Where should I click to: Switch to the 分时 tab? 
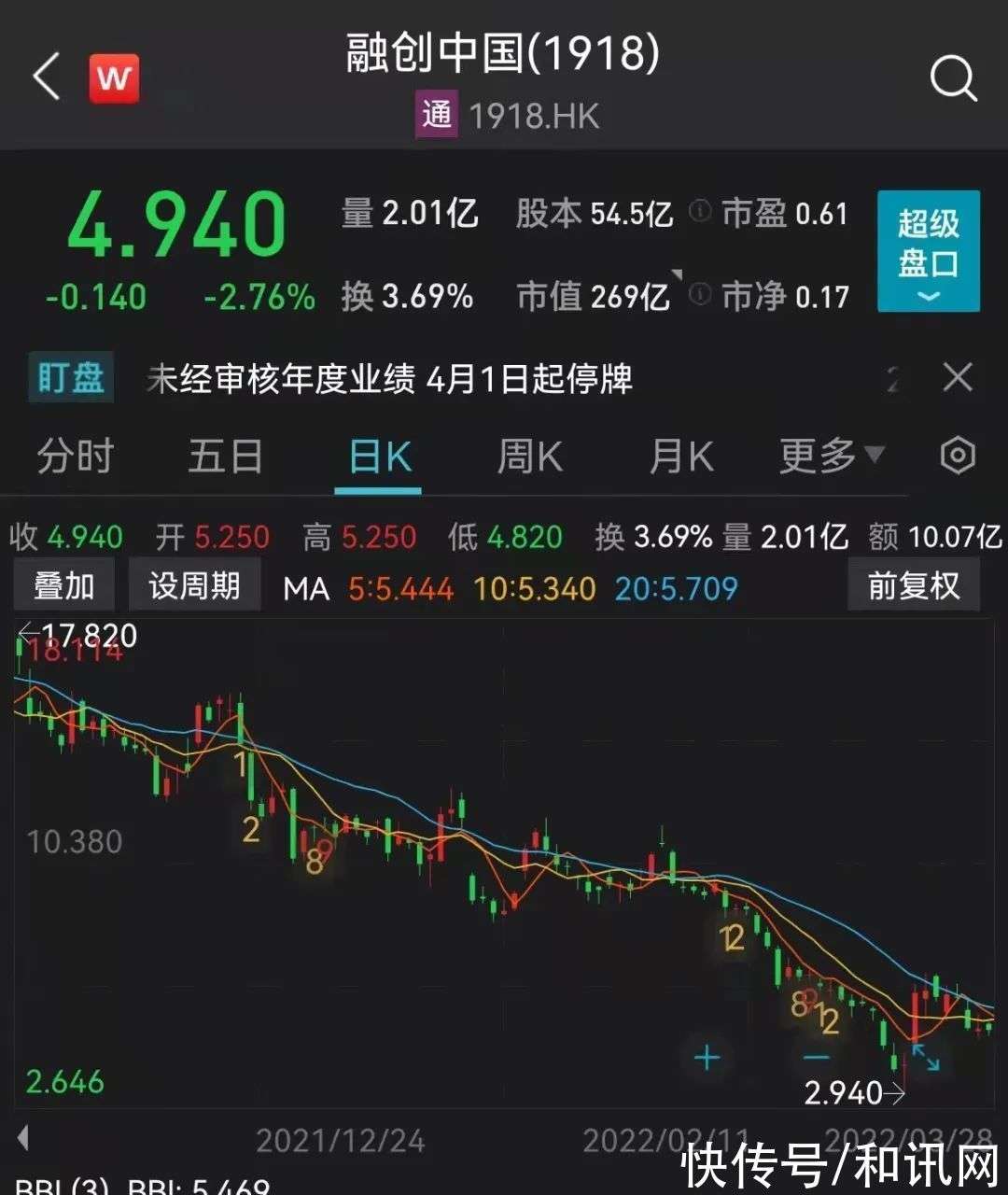(x=75, y=457)
